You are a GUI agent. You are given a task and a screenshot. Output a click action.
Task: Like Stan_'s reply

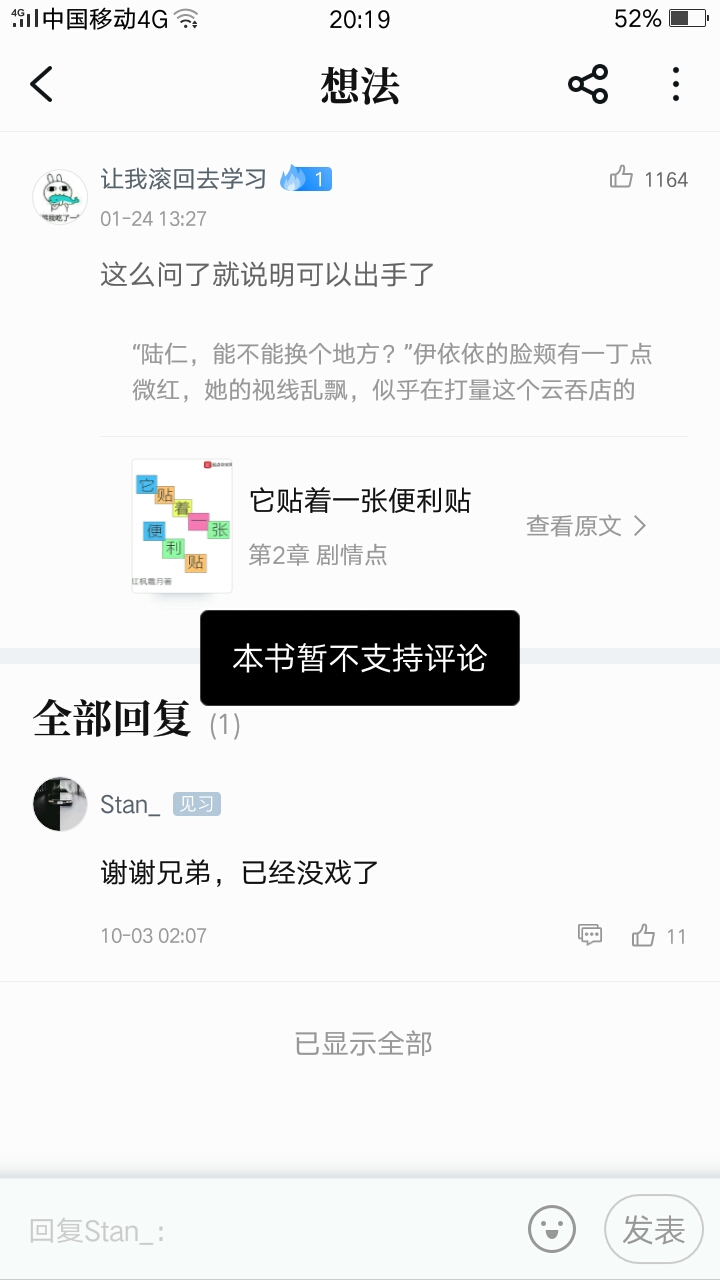[643, 936]
